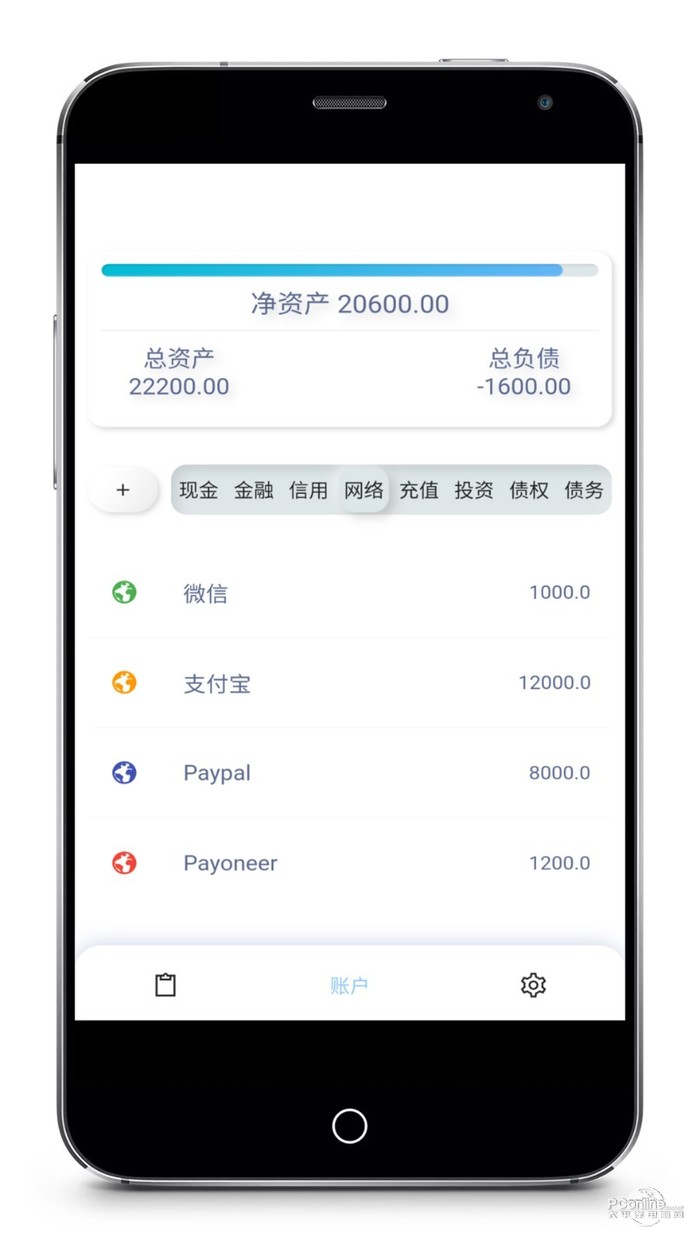Image resolution: width=700 pixels, height=1244 pixels.
Task: Switch to the 现金 category tab
Action: tap(199, 490)
